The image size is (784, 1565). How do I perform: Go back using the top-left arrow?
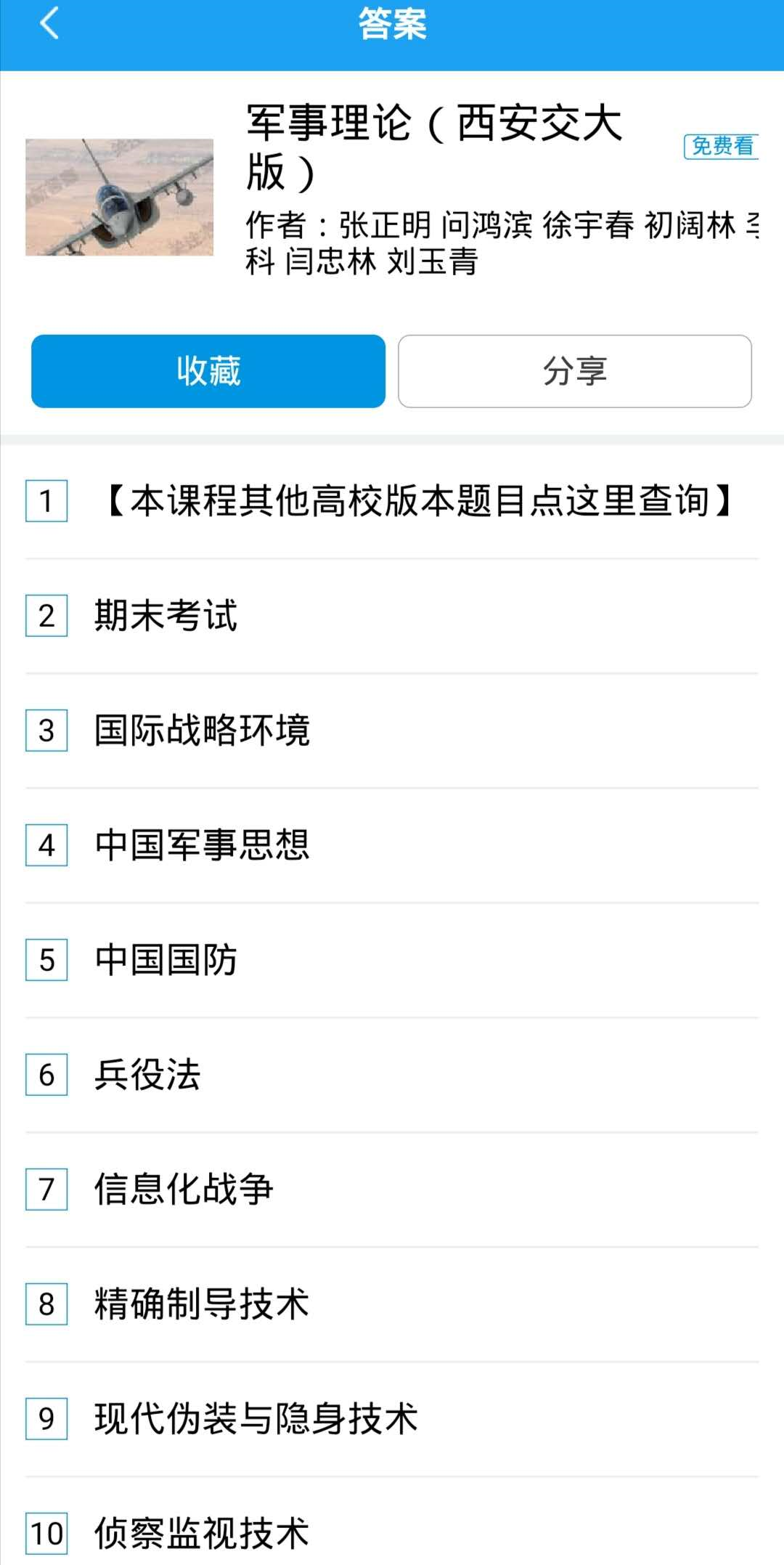pos(49,23)
